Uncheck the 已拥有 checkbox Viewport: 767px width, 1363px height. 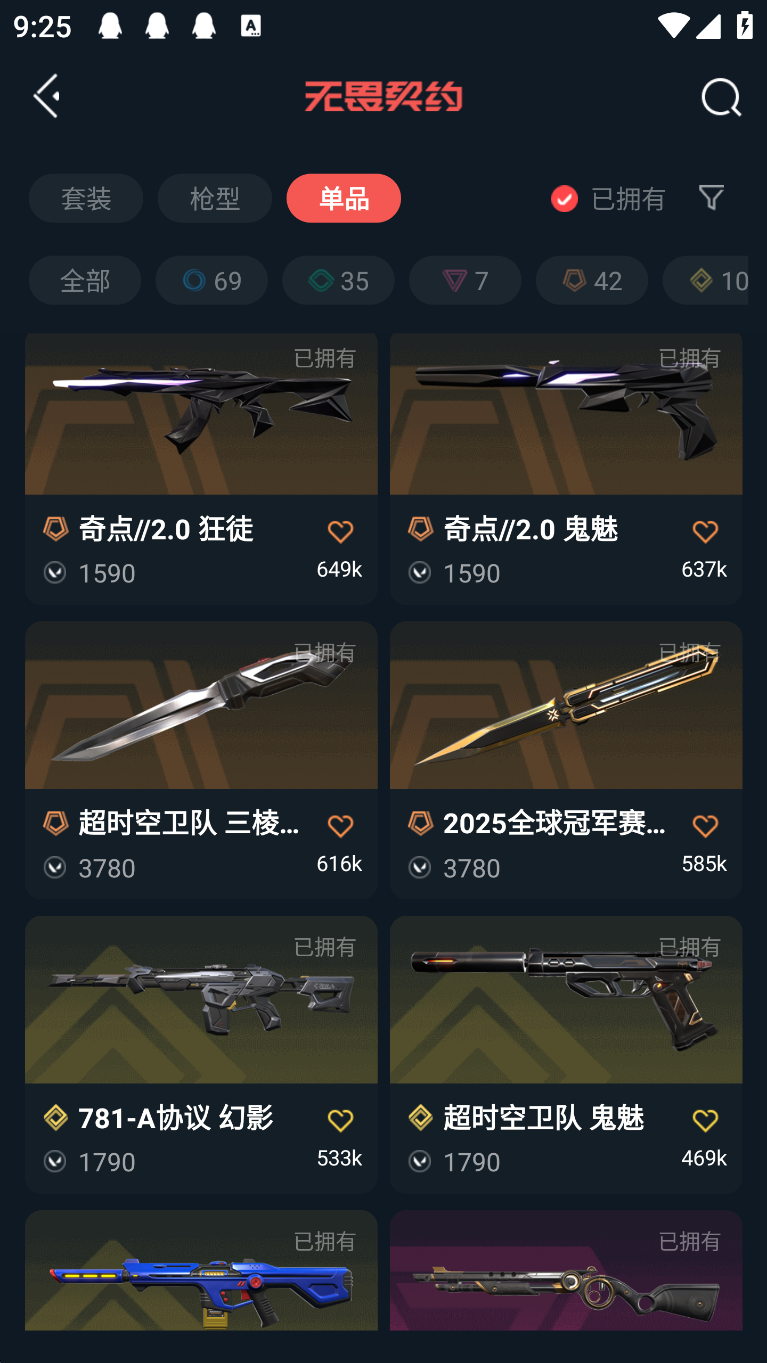tap(564, 198)
